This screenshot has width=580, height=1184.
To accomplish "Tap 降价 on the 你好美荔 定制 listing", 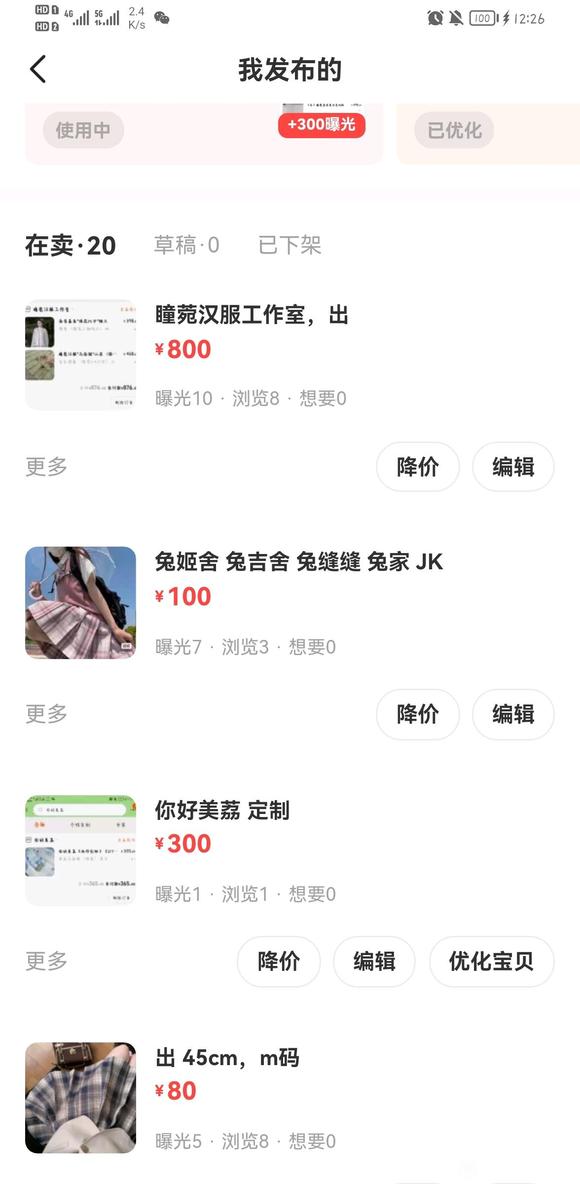I will 279,961.
